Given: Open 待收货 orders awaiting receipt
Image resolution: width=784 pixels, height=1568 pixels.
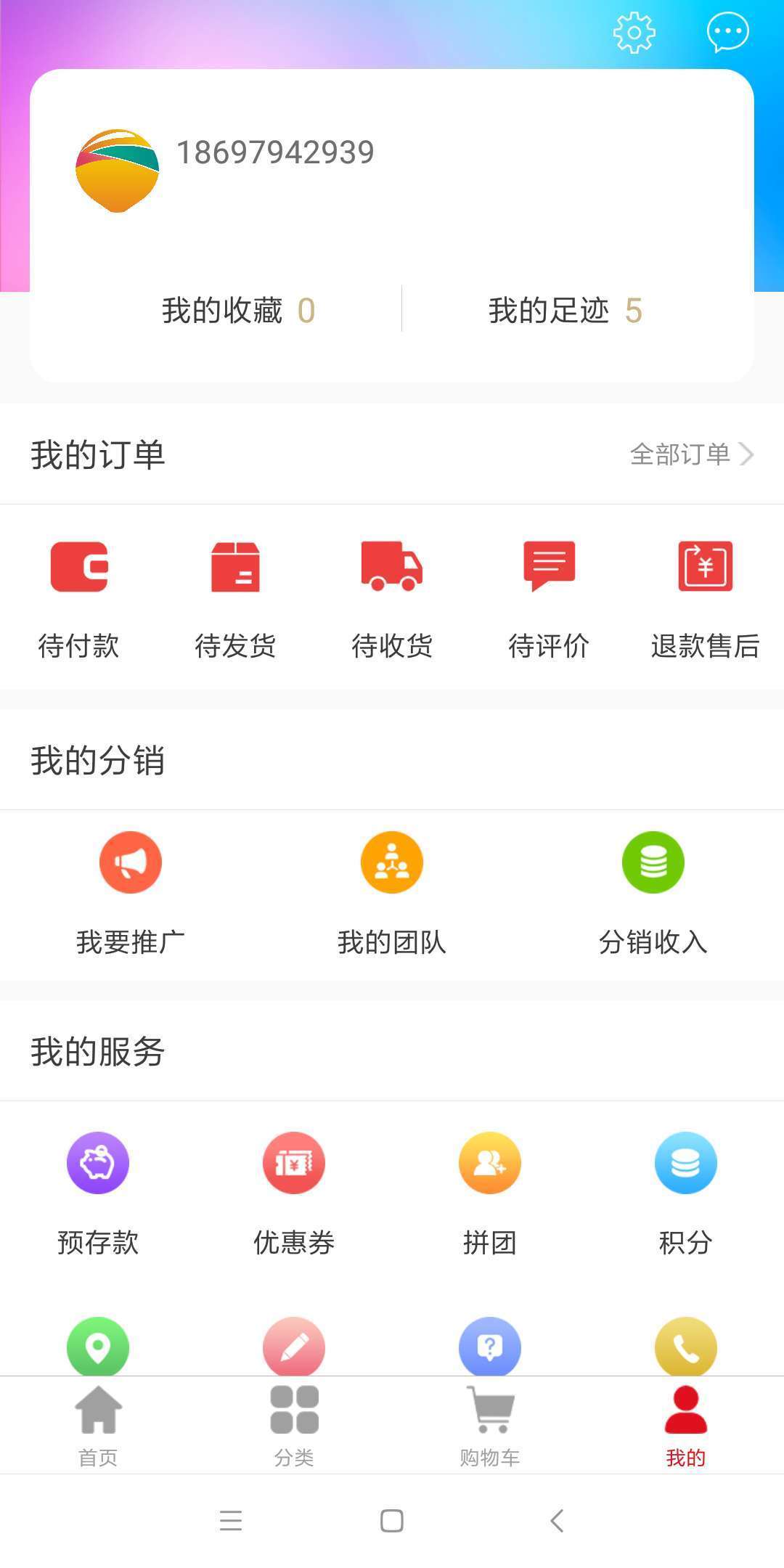Looking at the screenshot, I should click(x=392, y=597).
